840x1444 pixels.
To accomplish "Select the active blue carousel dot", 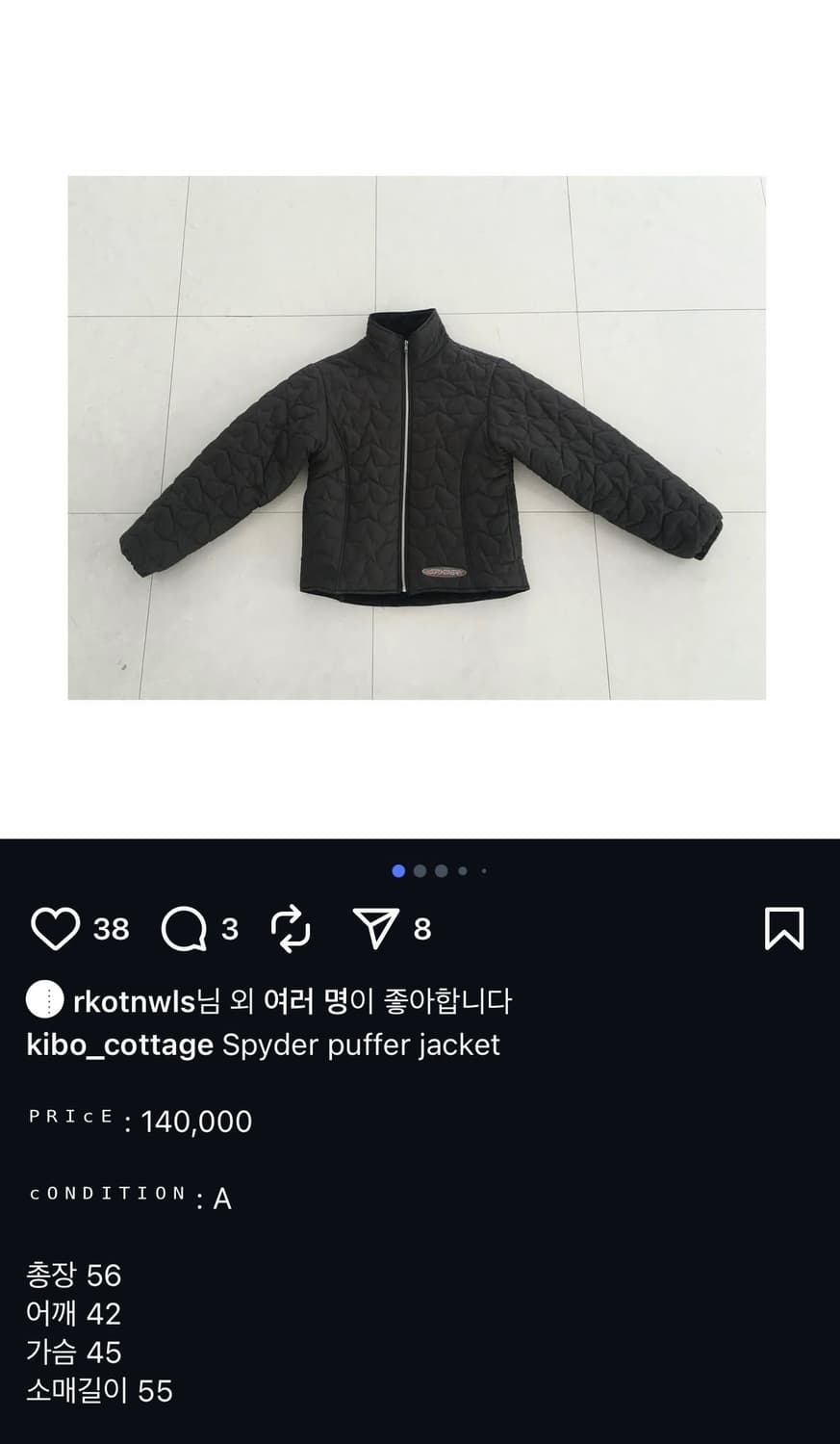I will 397,871.
